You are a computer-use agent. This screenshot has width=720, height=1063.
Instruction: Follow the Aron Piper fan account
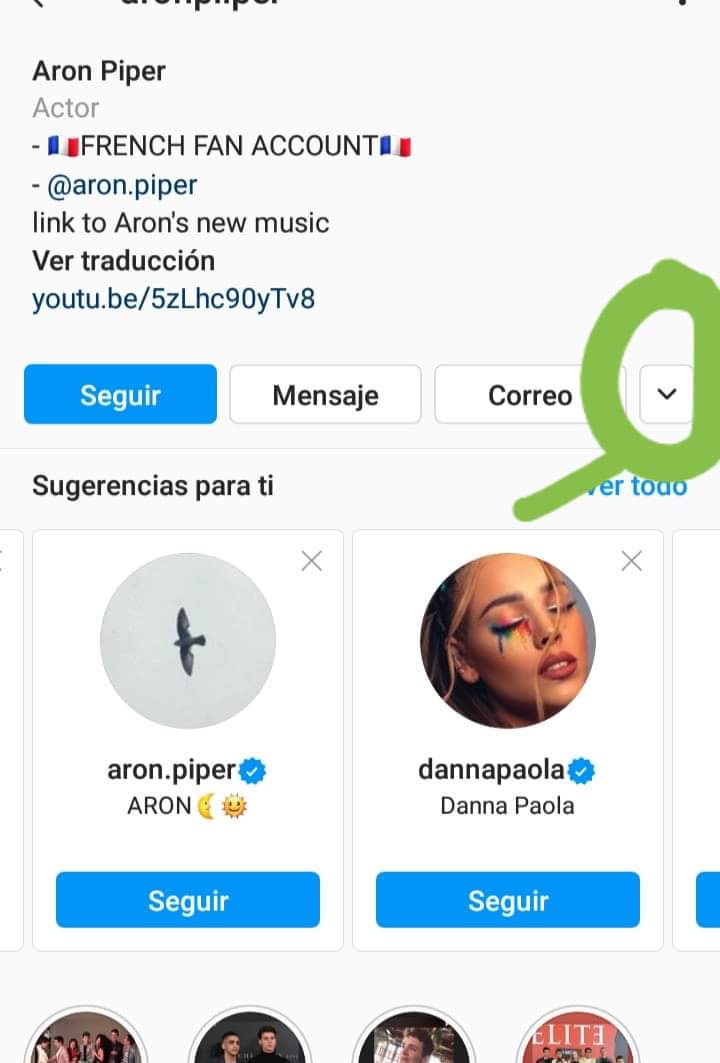pyautogui.click(x=120, y=395)
